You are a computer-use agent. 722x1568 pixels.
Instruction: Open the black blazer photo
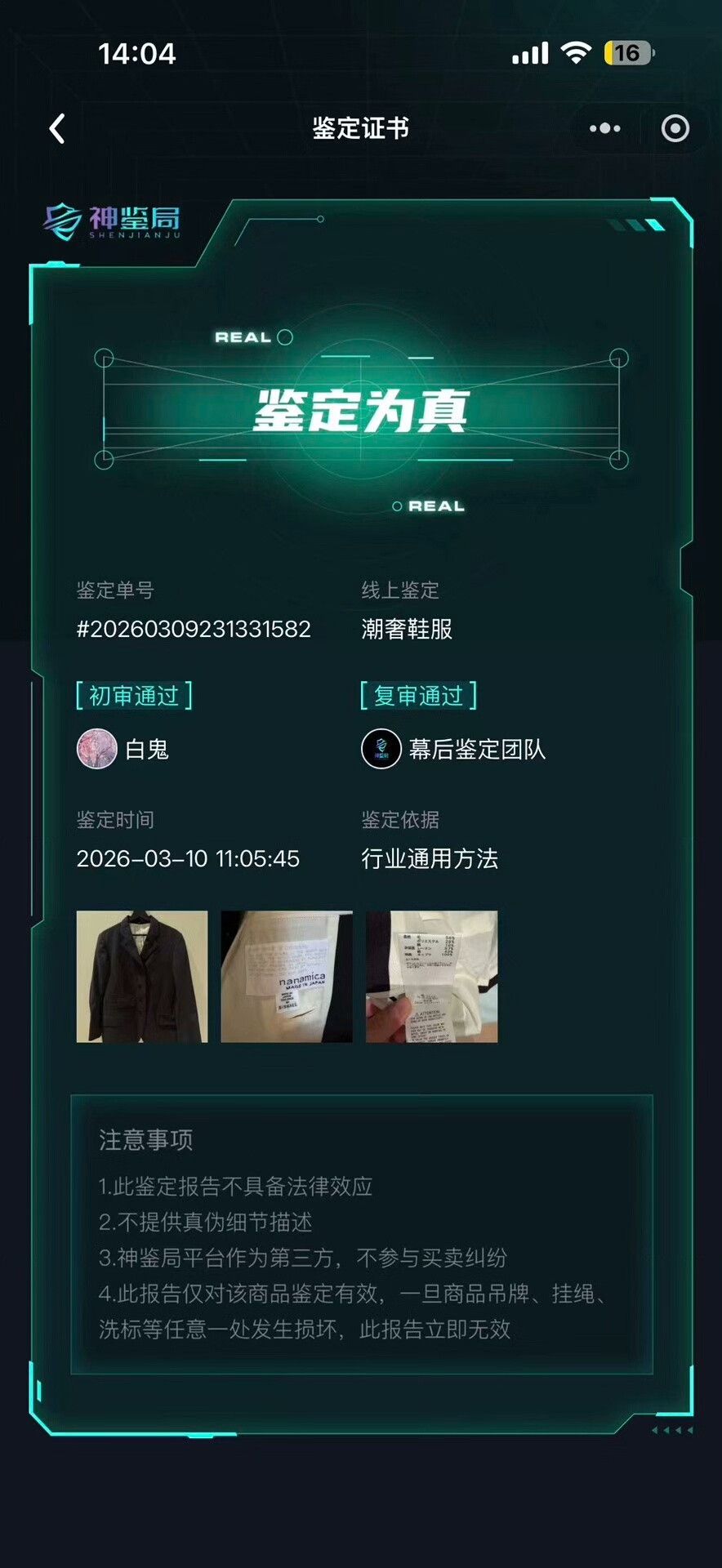coord(142,977)
